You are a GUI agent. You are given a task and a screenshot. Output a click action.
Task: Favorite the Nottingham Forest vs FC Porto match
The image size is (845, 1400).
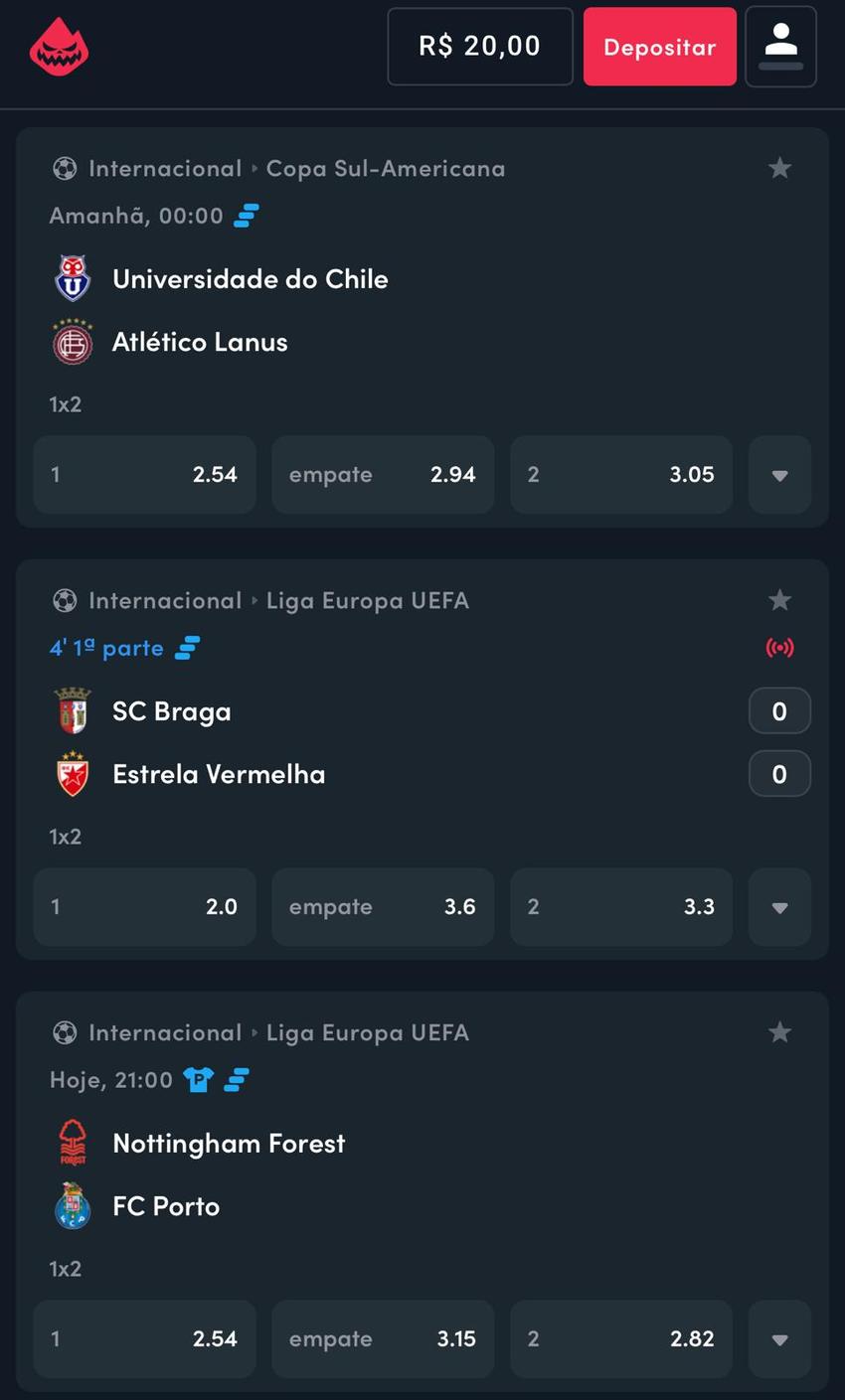[x=779, y=1031]
